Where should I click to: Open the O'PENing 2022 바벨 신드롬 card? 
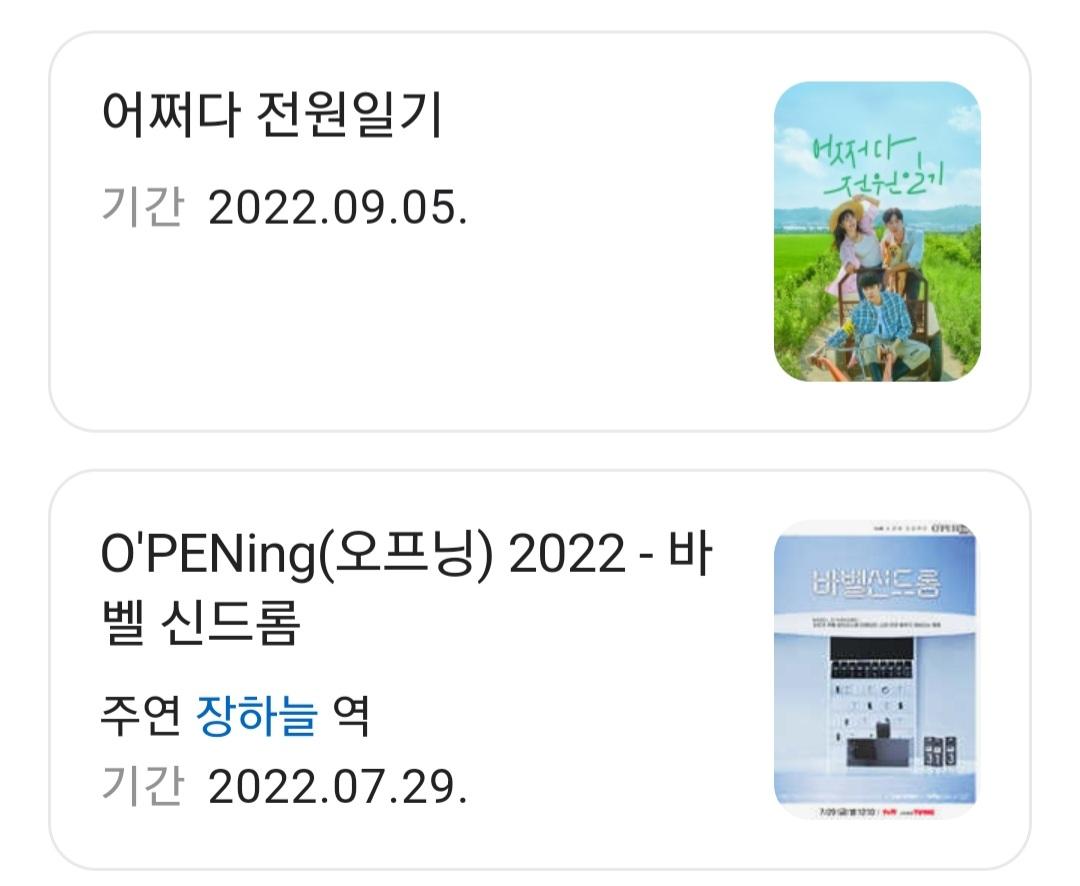click(x=405, y=590)
